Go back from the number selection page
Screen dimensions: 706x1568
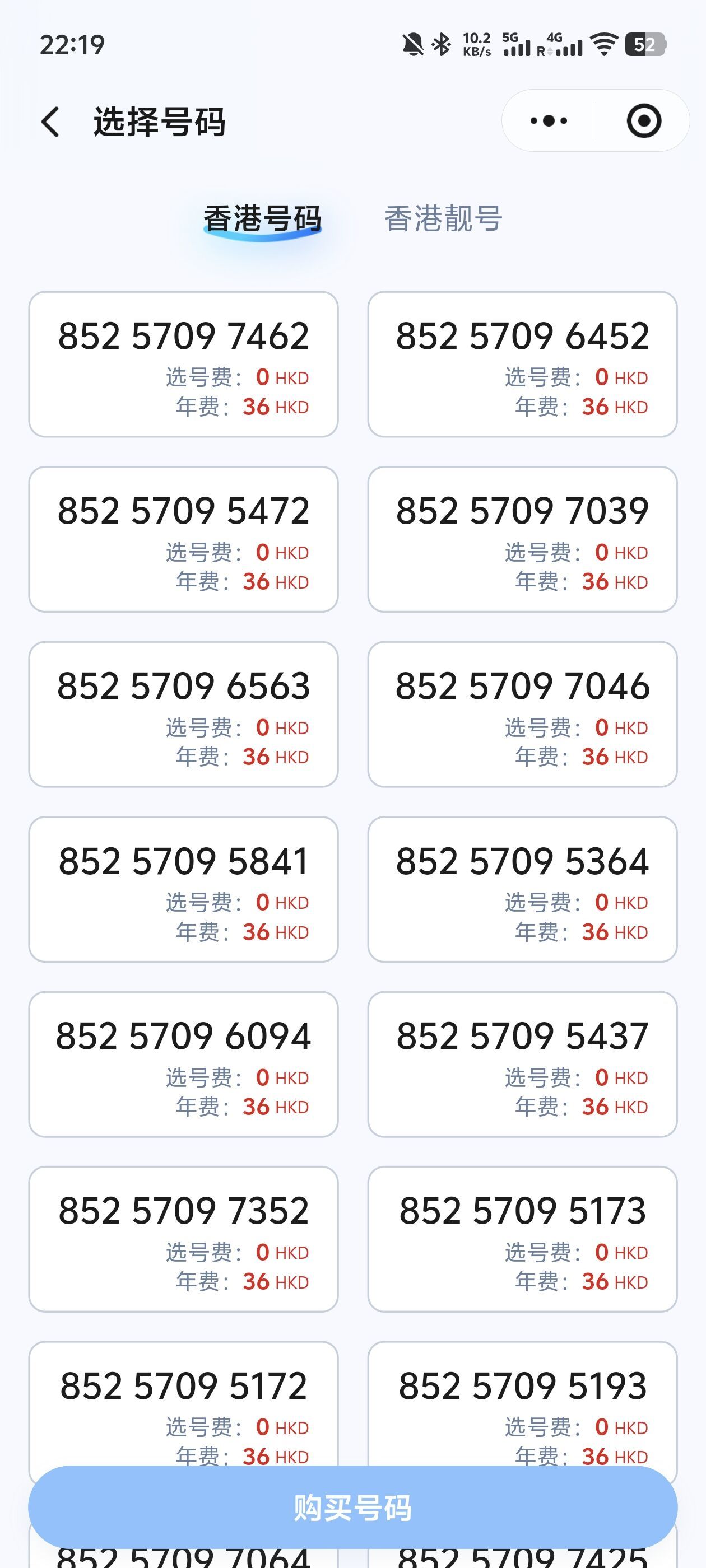tap(51, 122)
